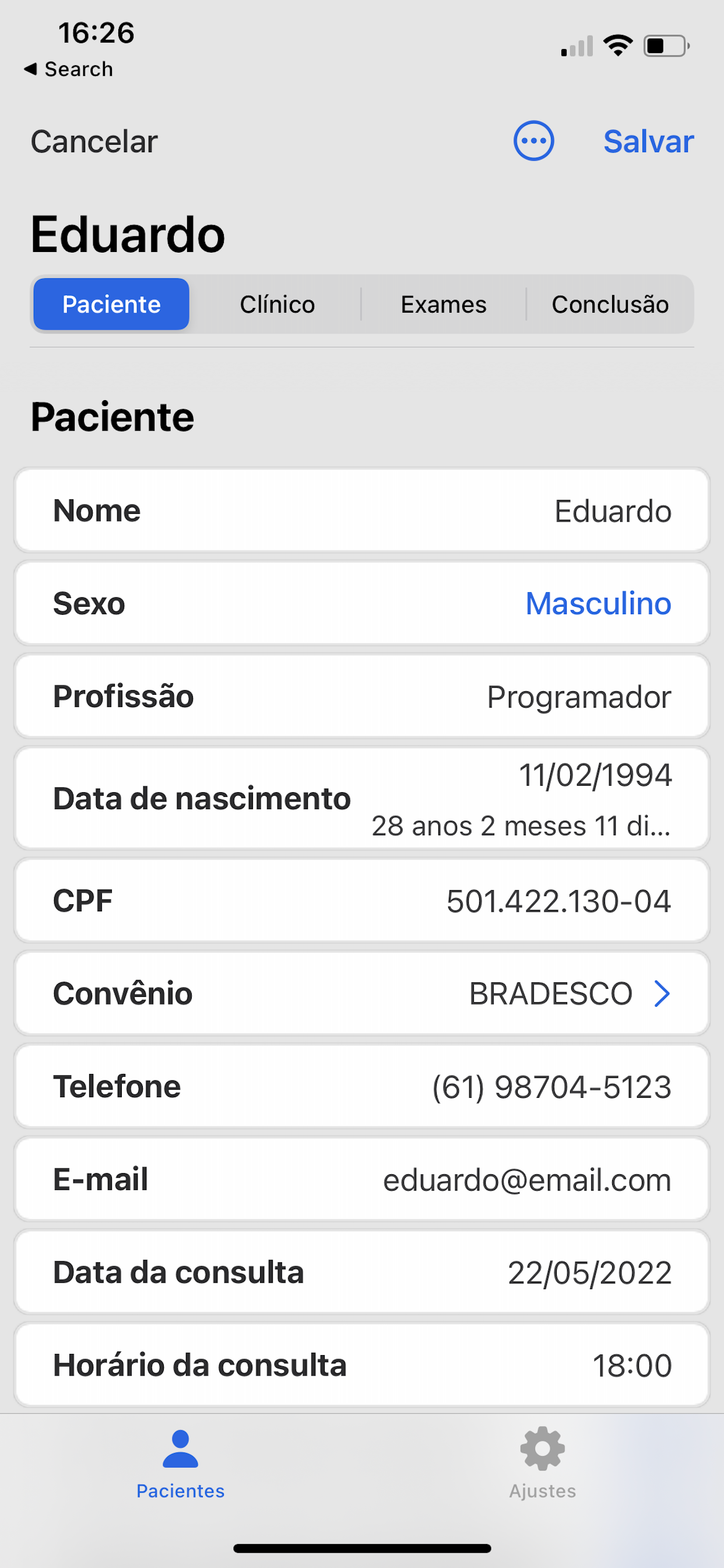Edit the E-mail field
The image size is (724, 1568).
362,1179
